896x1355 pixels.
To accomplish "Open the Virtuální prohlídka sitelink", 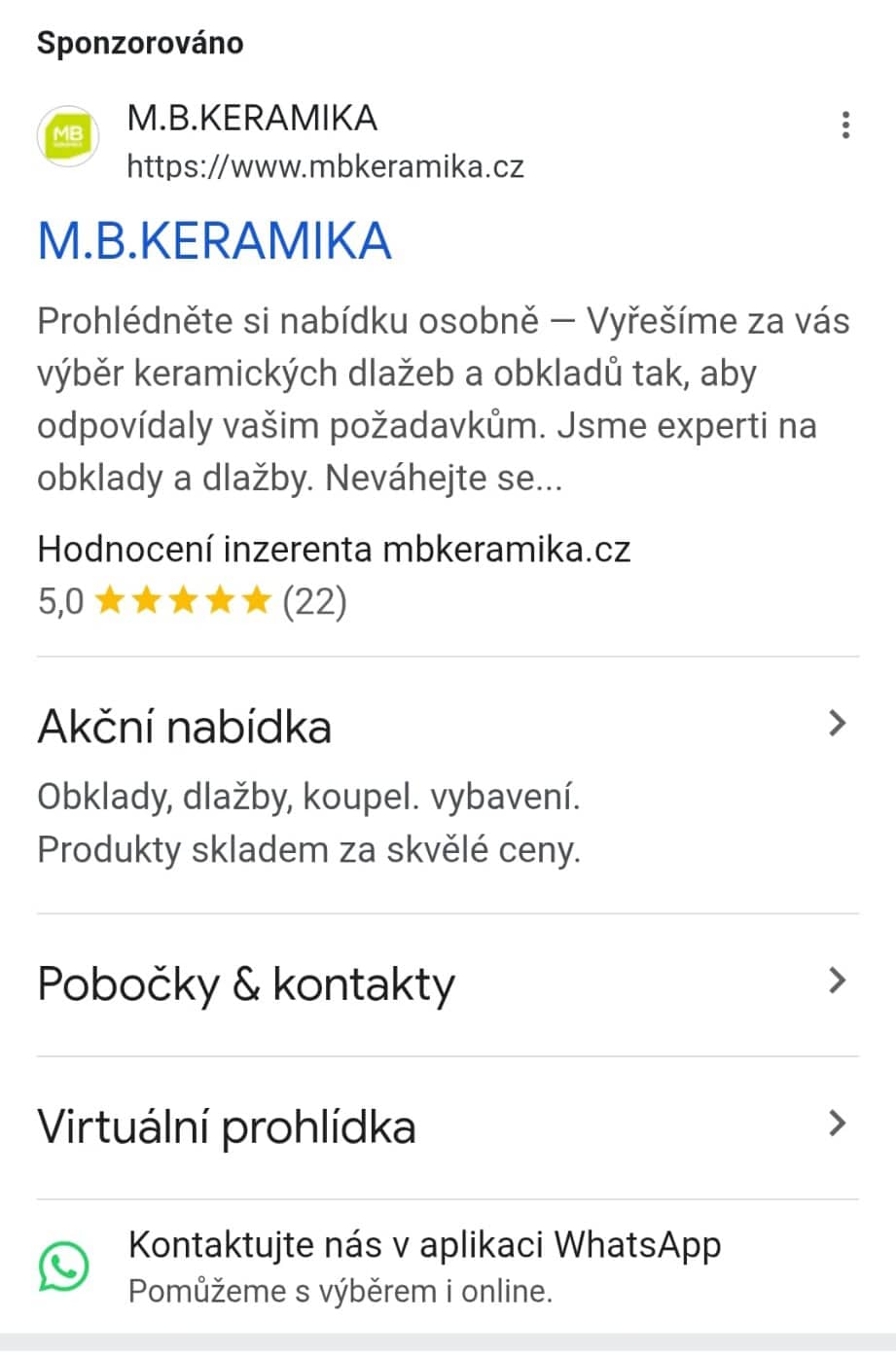I will pyautogui.click(x=226, y=1126).
